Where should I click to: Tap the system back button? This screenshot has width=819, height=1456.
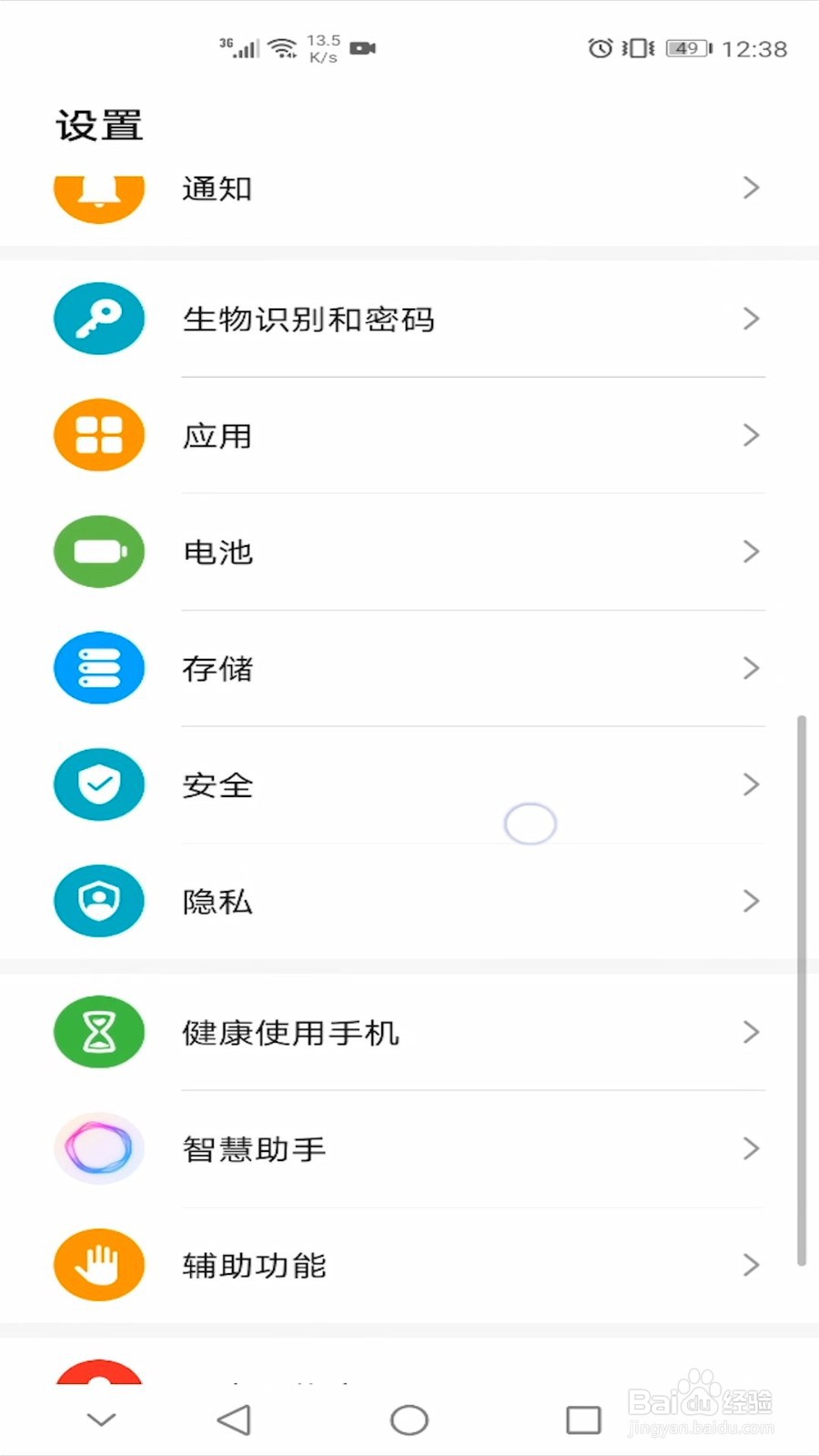[234, 1420]
